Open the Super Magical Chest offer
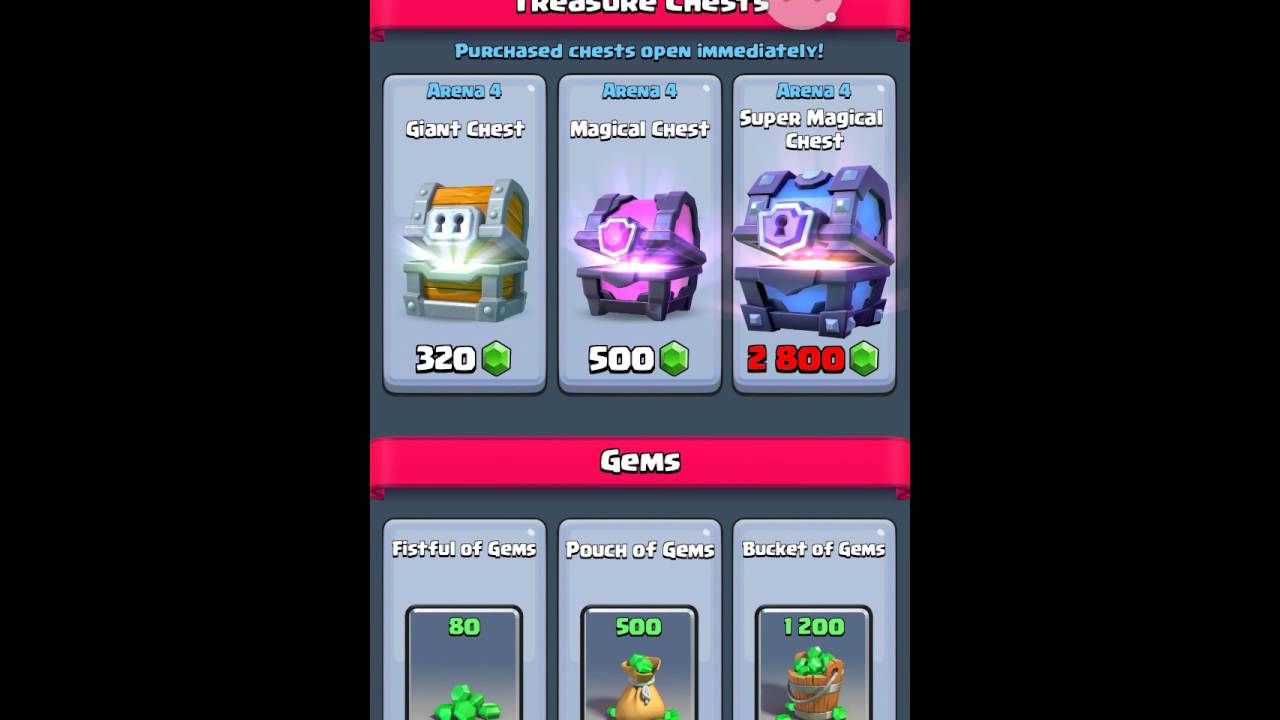1280x720 pixels. click(x=814, y=235)
